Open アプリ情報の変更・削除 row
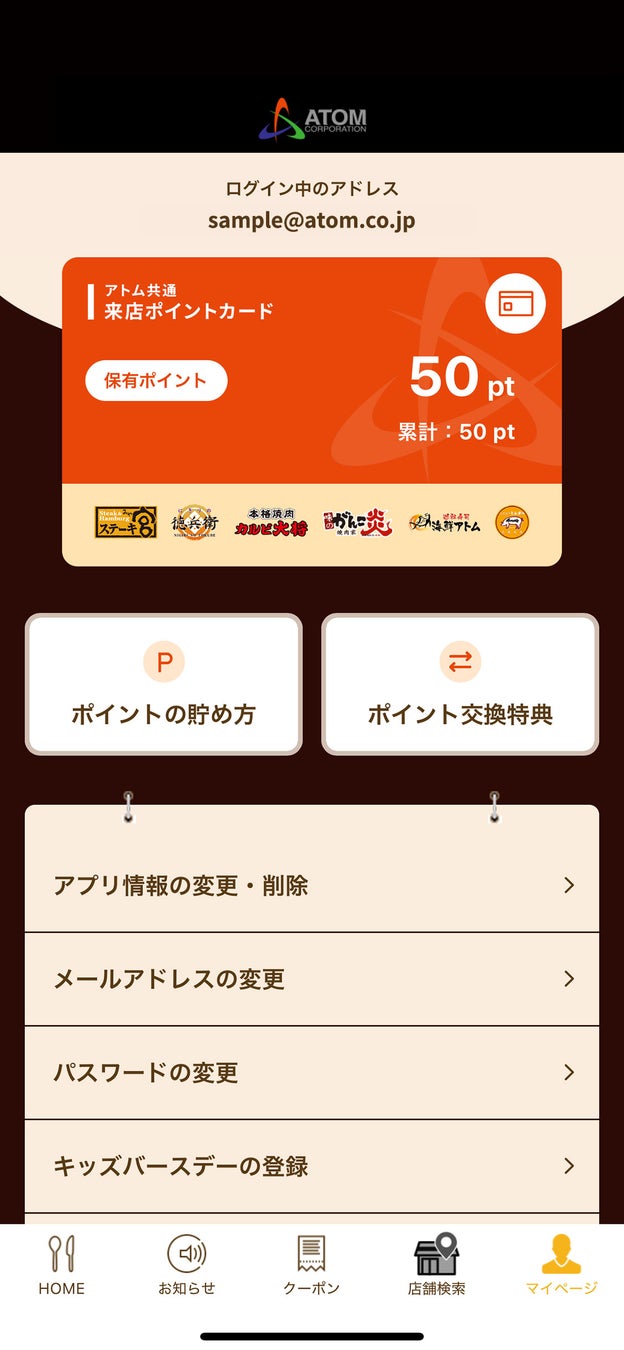This screenshot has width=624, height=1350. (312, 885)
